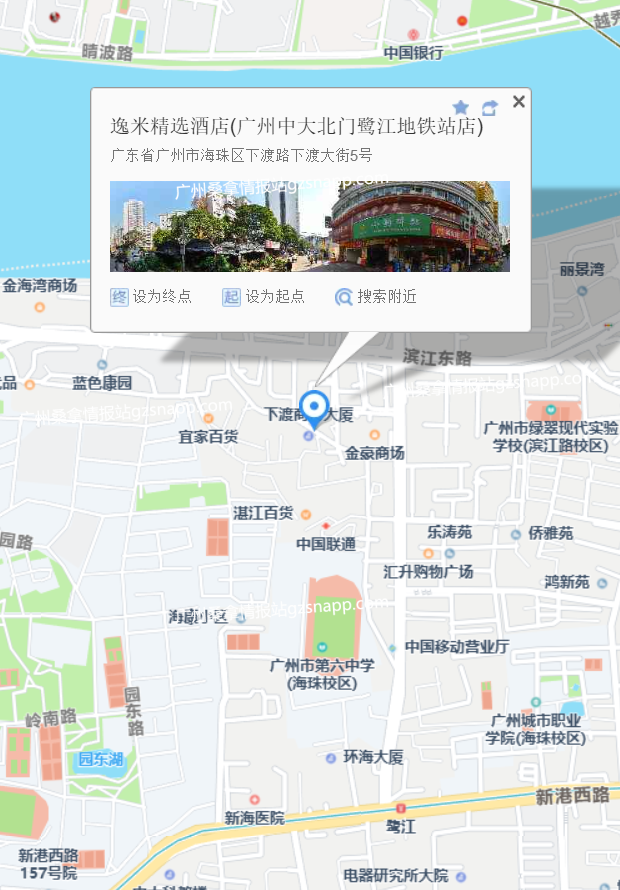This screenshot has height=890, width=620.
Task: Open the street view panorama image
Action: 310,226
